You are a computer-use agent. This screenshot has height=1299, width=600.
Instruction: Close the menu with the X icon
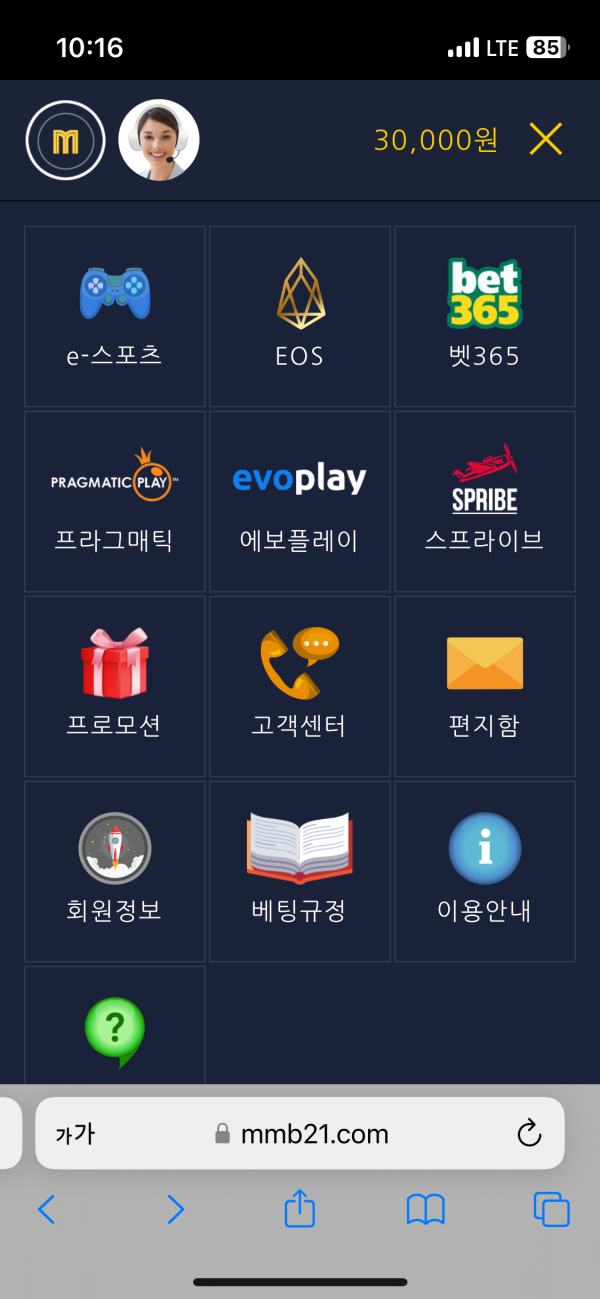tap(545, 139)
